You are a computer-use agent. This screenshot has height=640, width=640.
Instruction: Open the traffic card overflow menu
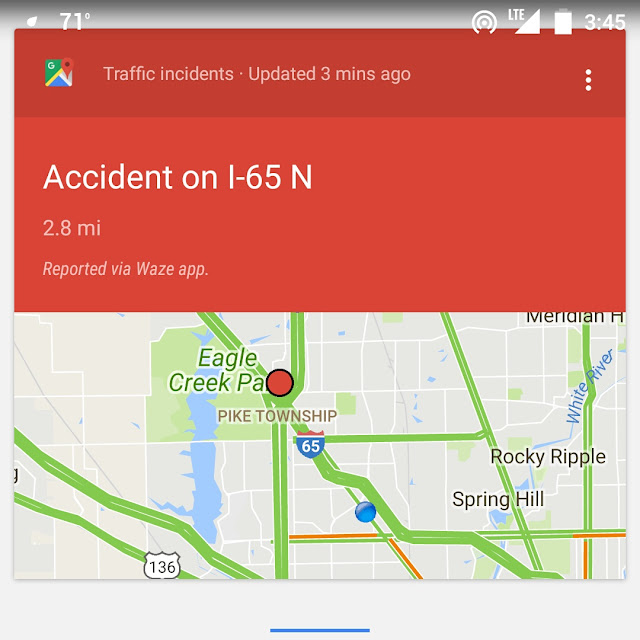point(588,80)
